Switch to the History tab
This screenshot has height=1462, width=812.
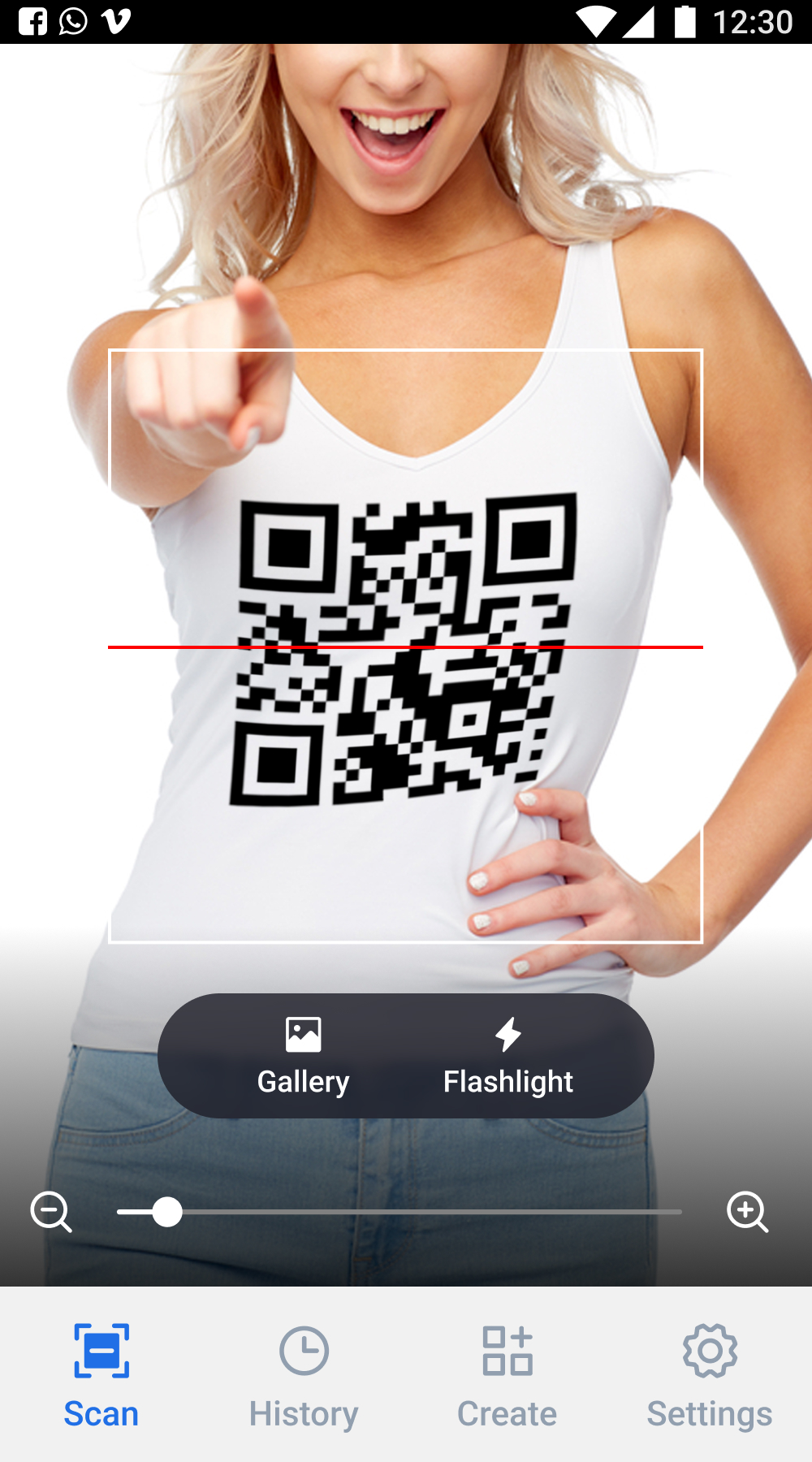click(x=304, y=1374)
